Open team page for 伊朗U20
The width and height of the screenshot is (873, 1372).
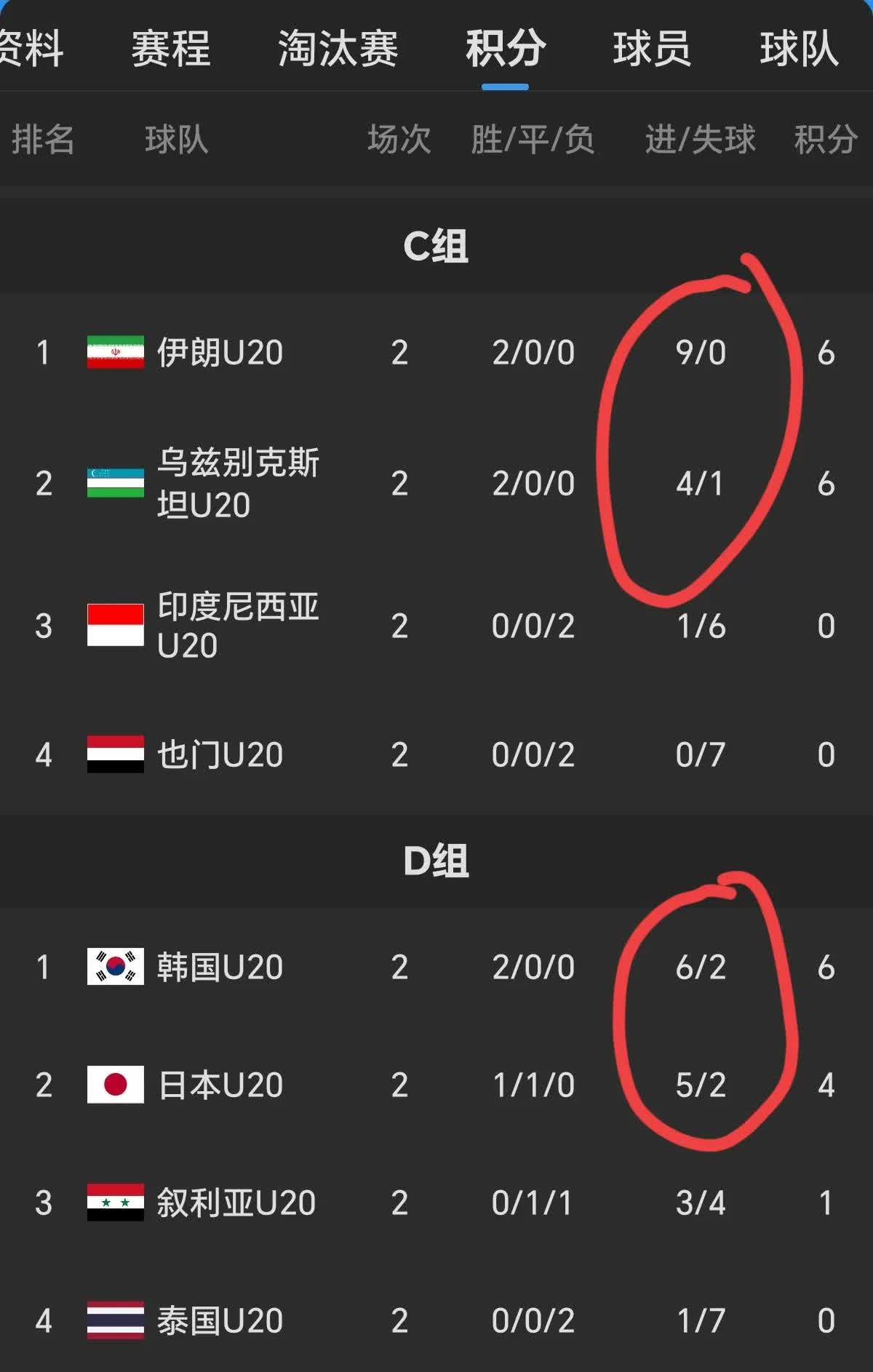218,352
